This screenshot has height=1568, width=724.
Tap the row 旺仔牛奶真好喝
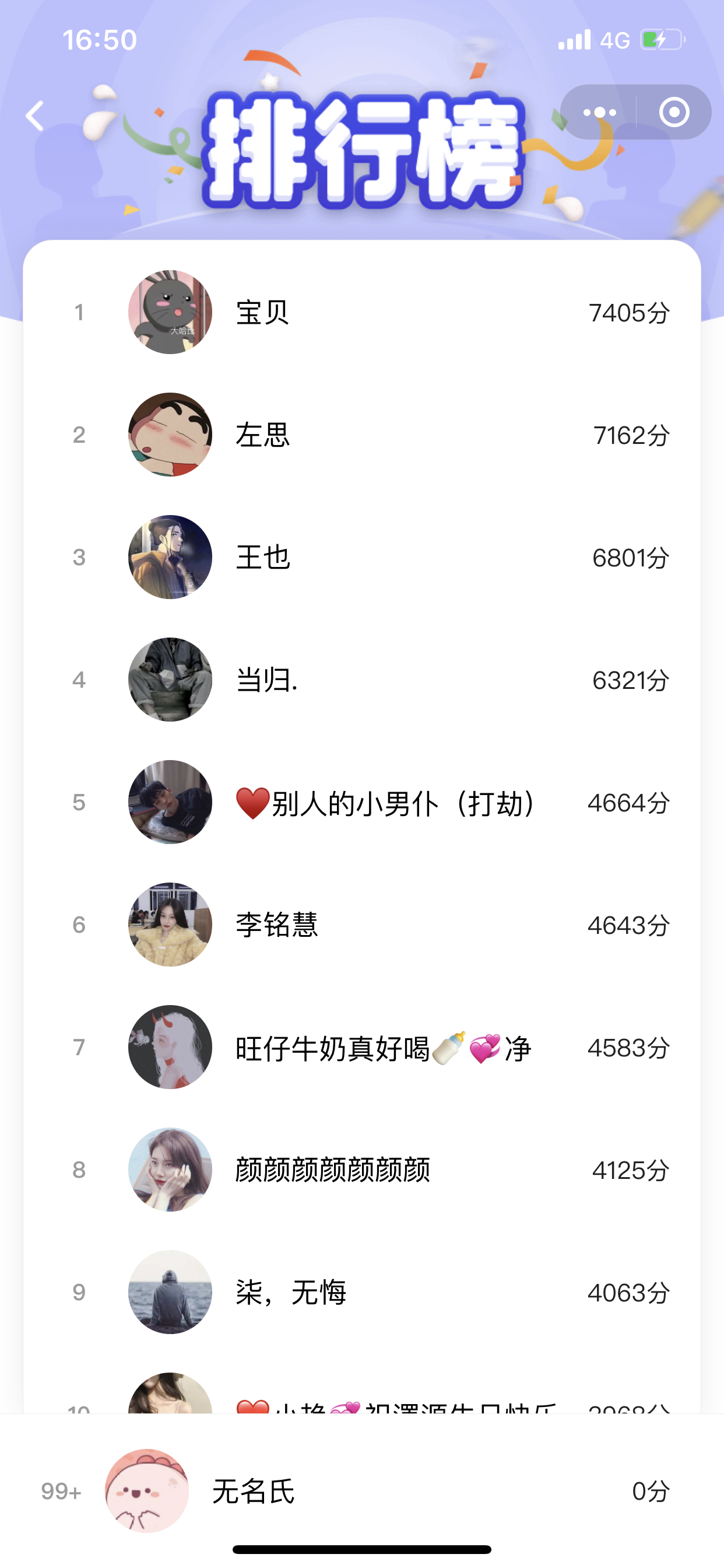[362, 1047]
